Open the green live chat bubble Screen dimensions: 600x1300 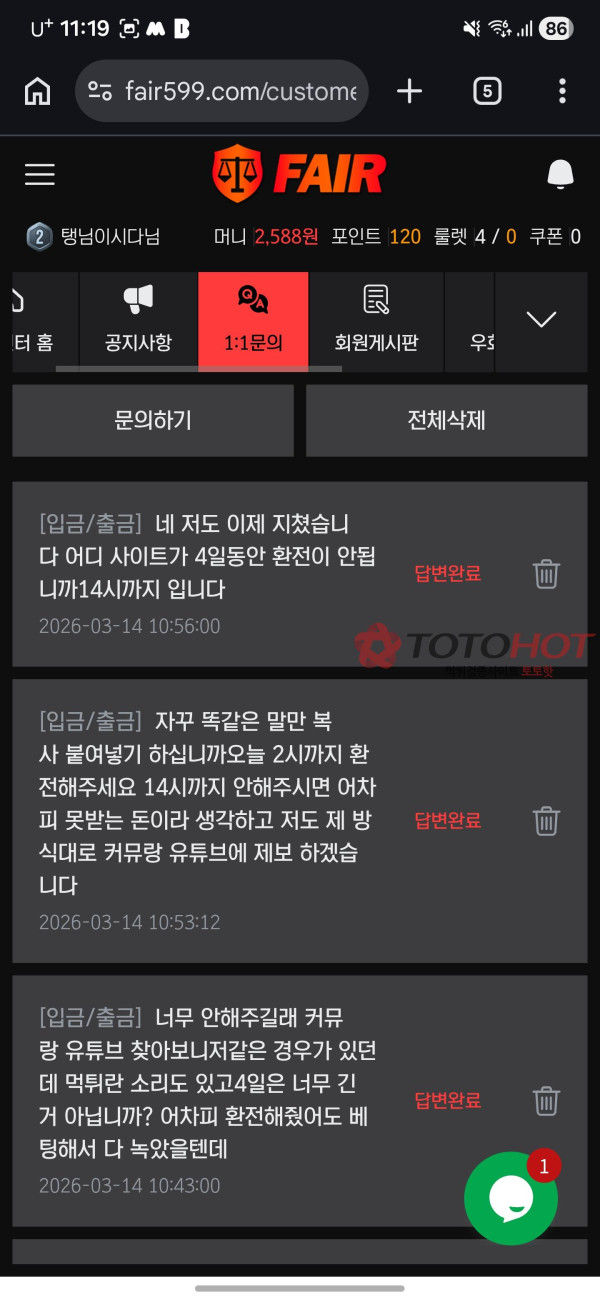coord(511,1198)
